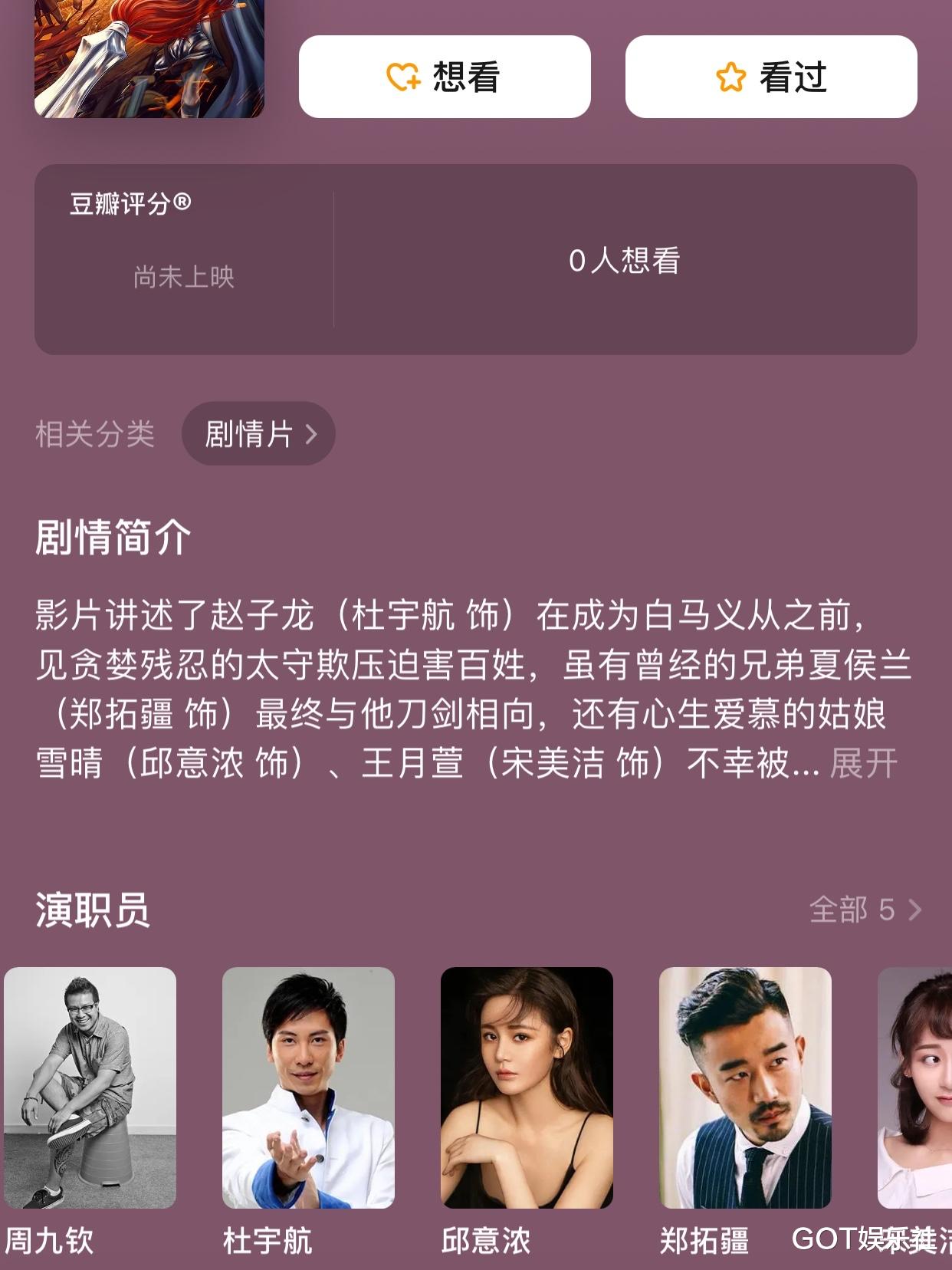Expand 剧情片 related category listing
The image size is (952, 1270).
point(258,433)
